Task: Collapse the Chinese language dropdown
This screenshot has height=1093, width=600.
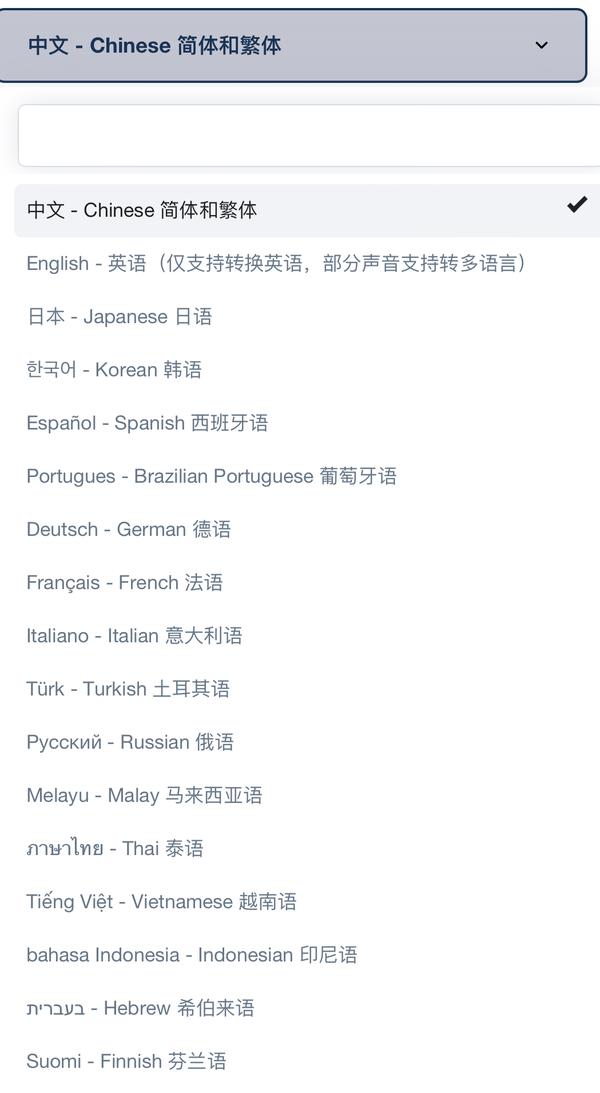Action: [x=292, y=46]
